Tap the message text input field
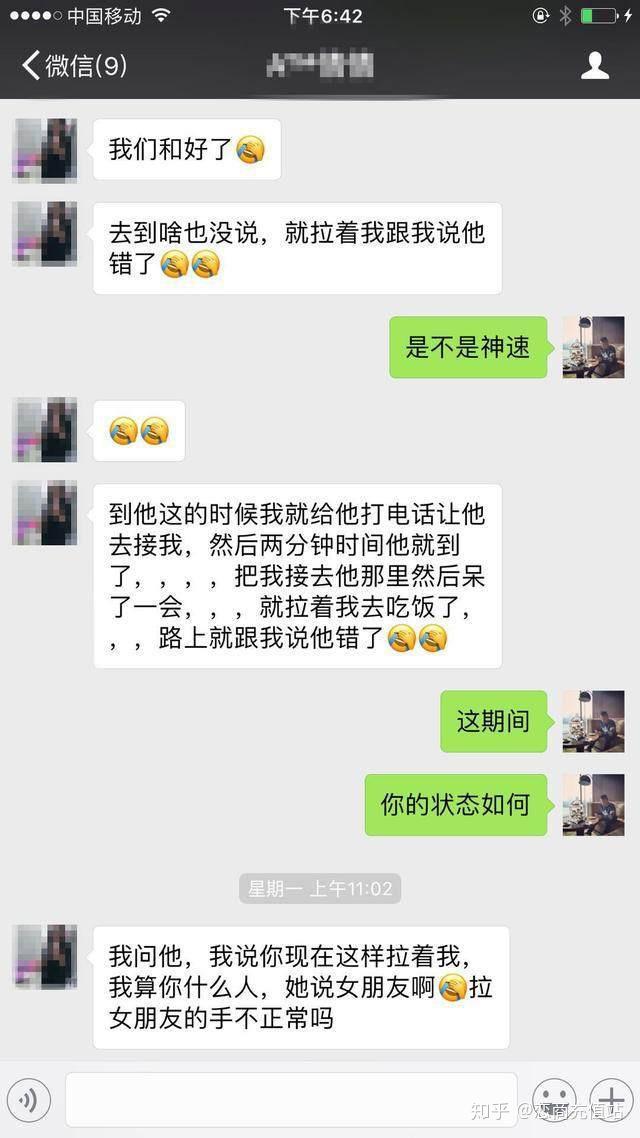The image size is (640, 1138). (290, 1100)
